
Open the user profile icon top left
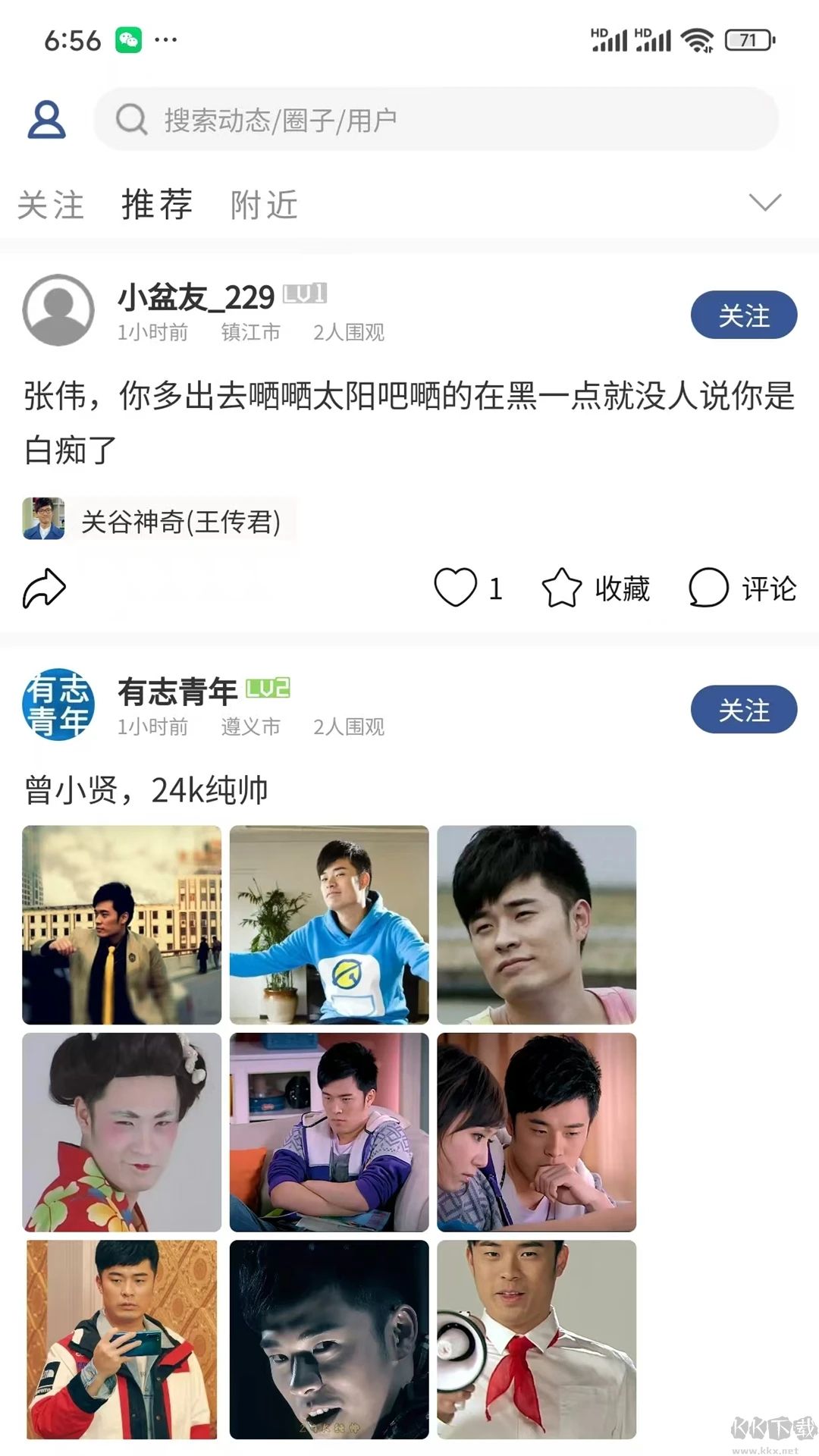click(x=48, y=118)
